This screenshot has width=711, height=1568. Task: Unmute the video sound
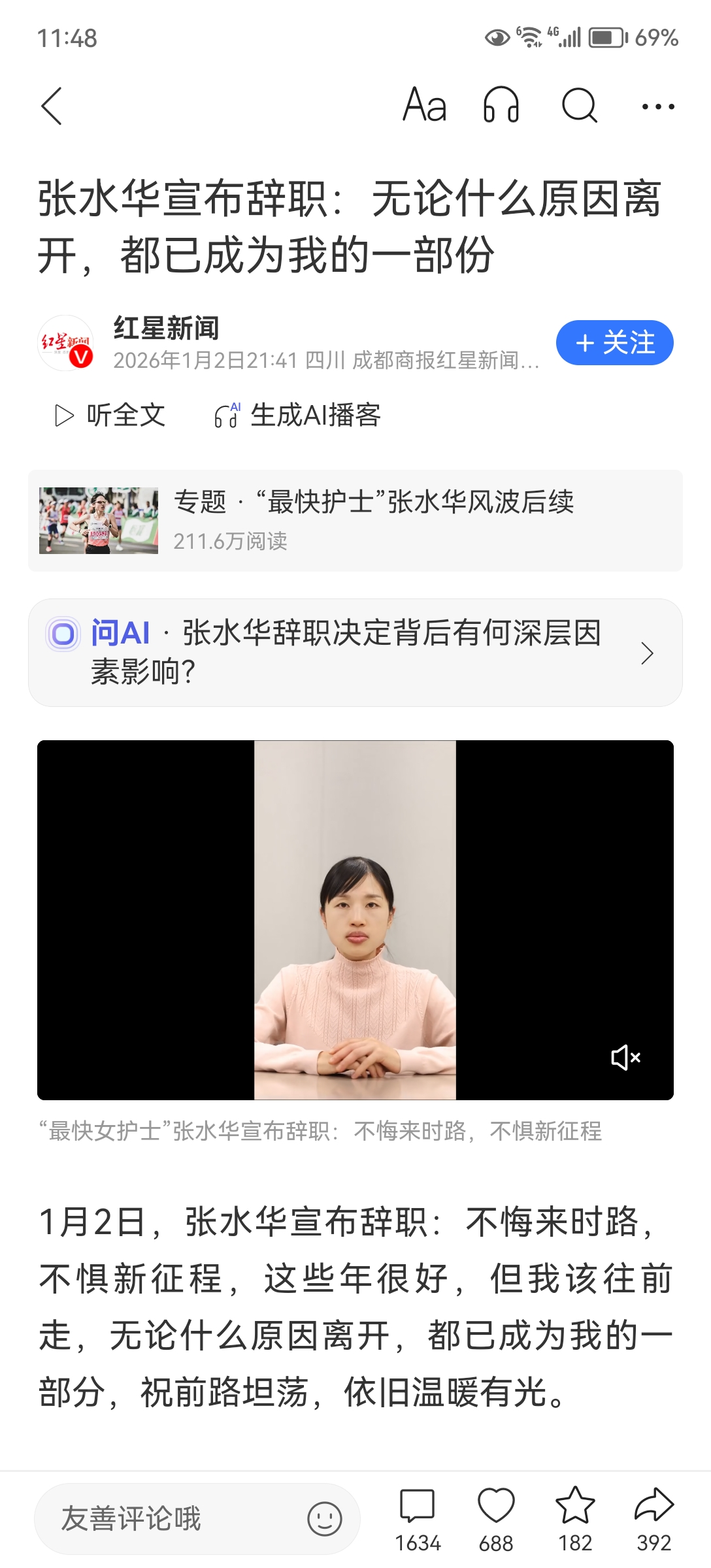625,1057
